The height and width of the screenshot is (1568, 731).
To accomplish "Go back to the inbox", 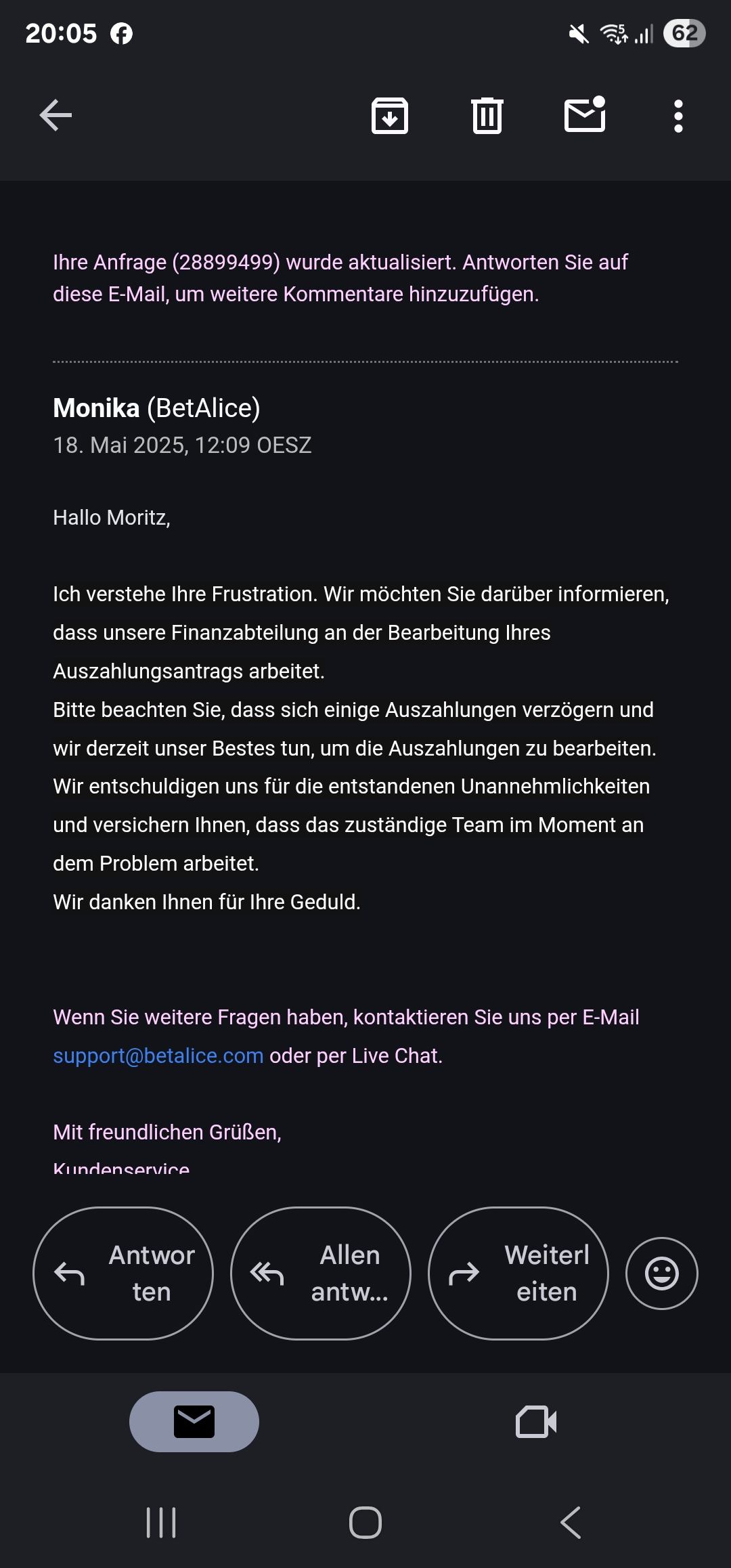I will click(56, 115).
